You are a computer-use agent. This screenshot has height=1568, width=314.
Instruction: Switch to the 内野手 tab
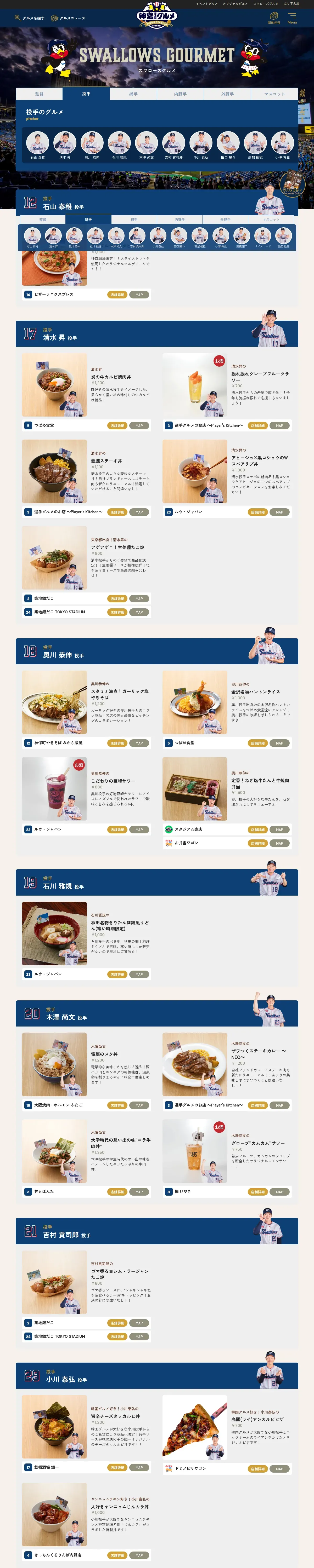[181, 94]
